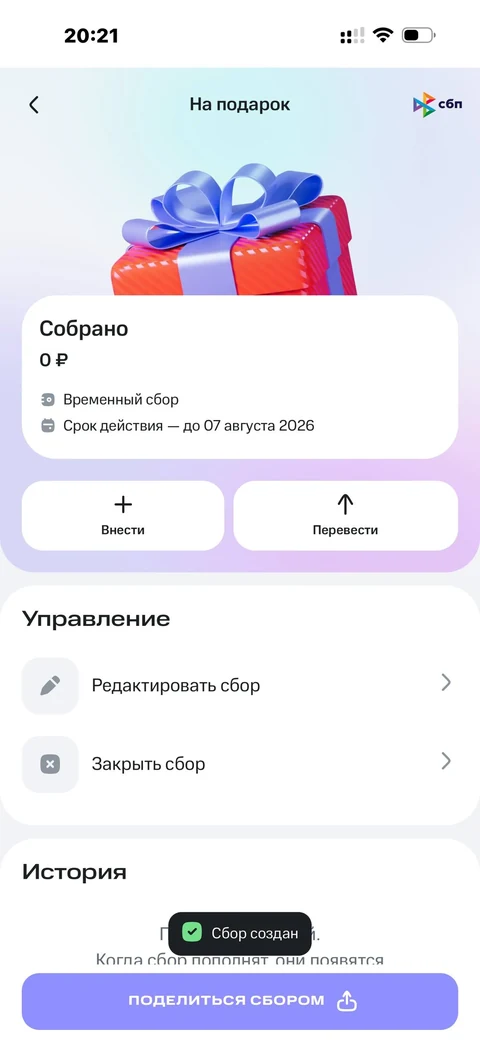Open Редактировать сбор
This screenshot has height=1043, width=480.
[239, 685]
